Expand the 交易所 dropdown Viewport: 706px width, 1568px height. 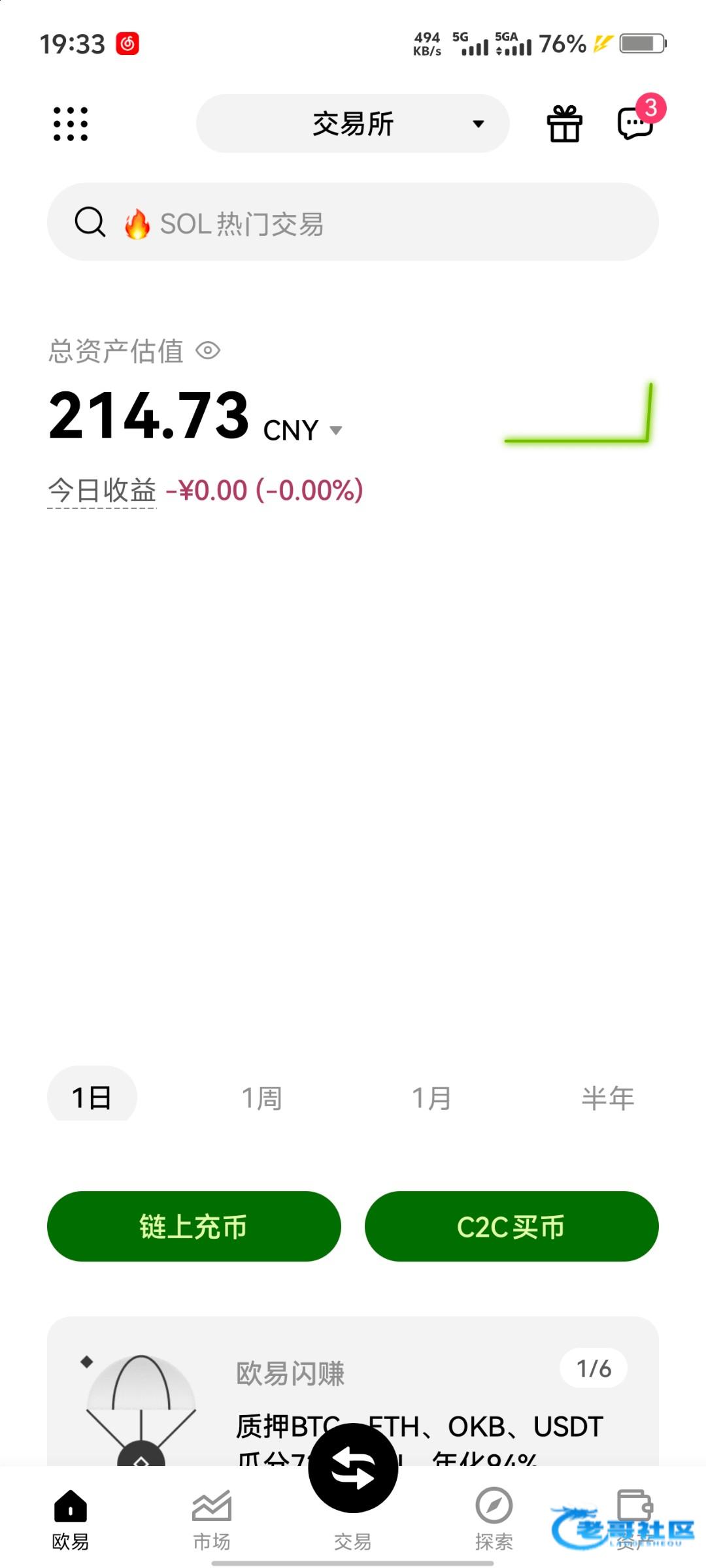[x=352, y=124]
